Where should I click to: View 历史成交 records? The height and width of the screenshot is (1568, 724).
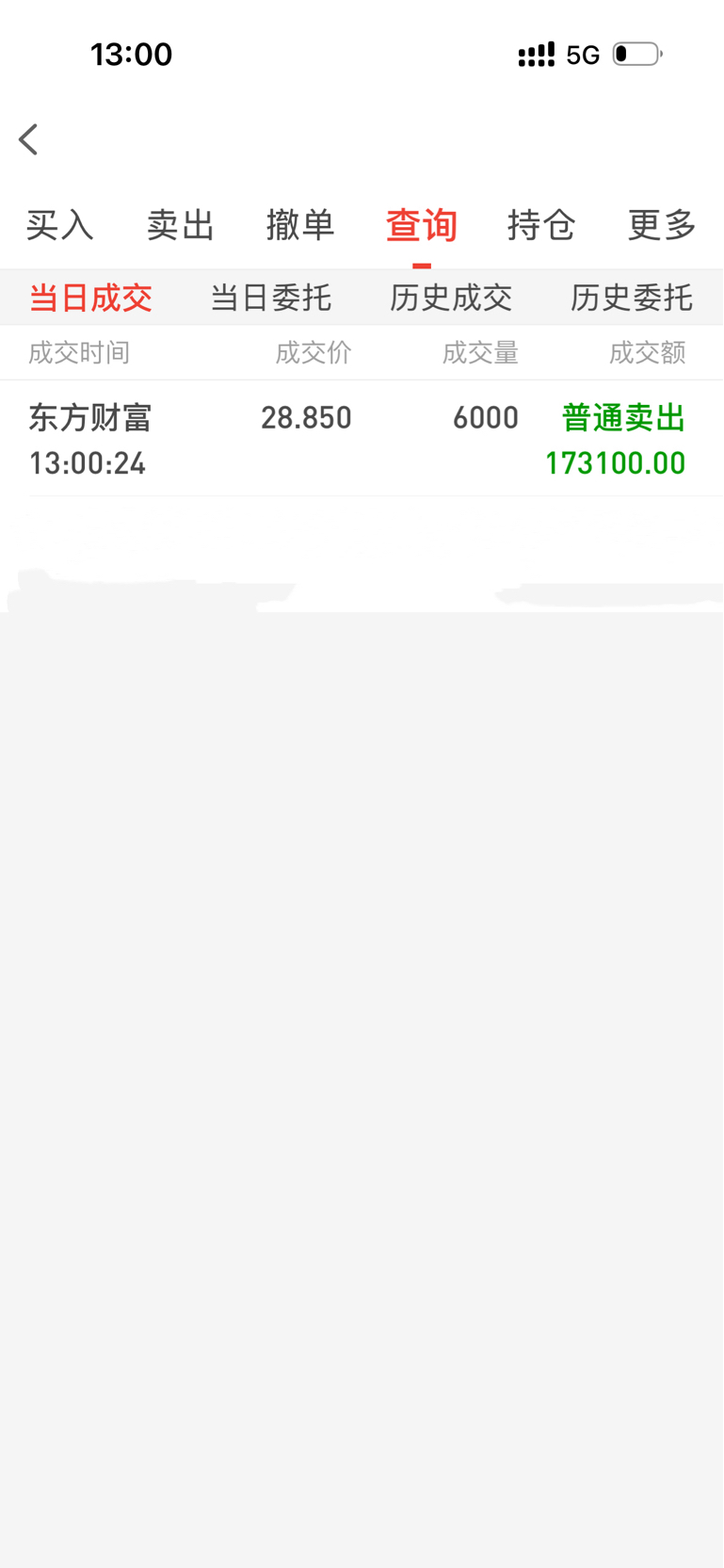click(x=451, y=298)
